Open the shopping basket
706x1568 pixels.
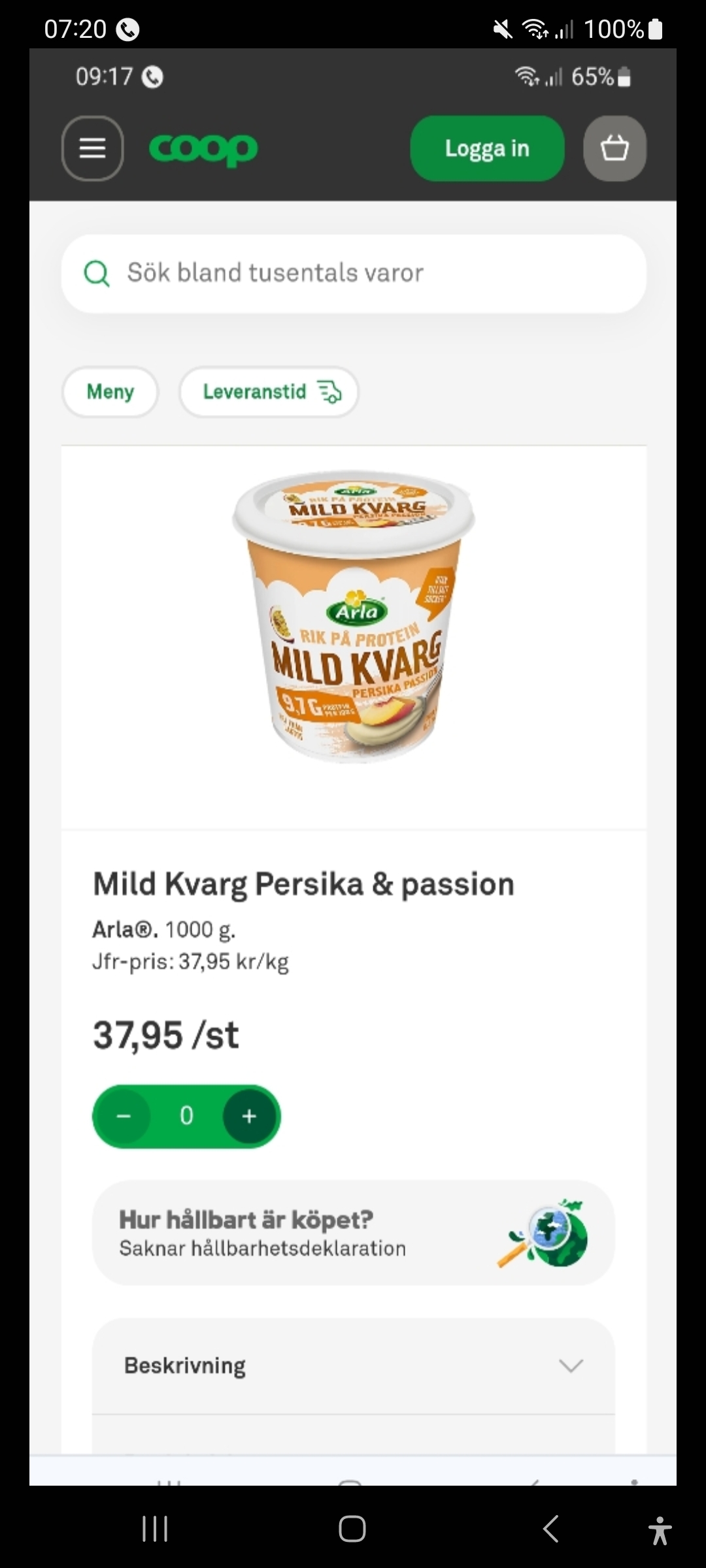614,148
